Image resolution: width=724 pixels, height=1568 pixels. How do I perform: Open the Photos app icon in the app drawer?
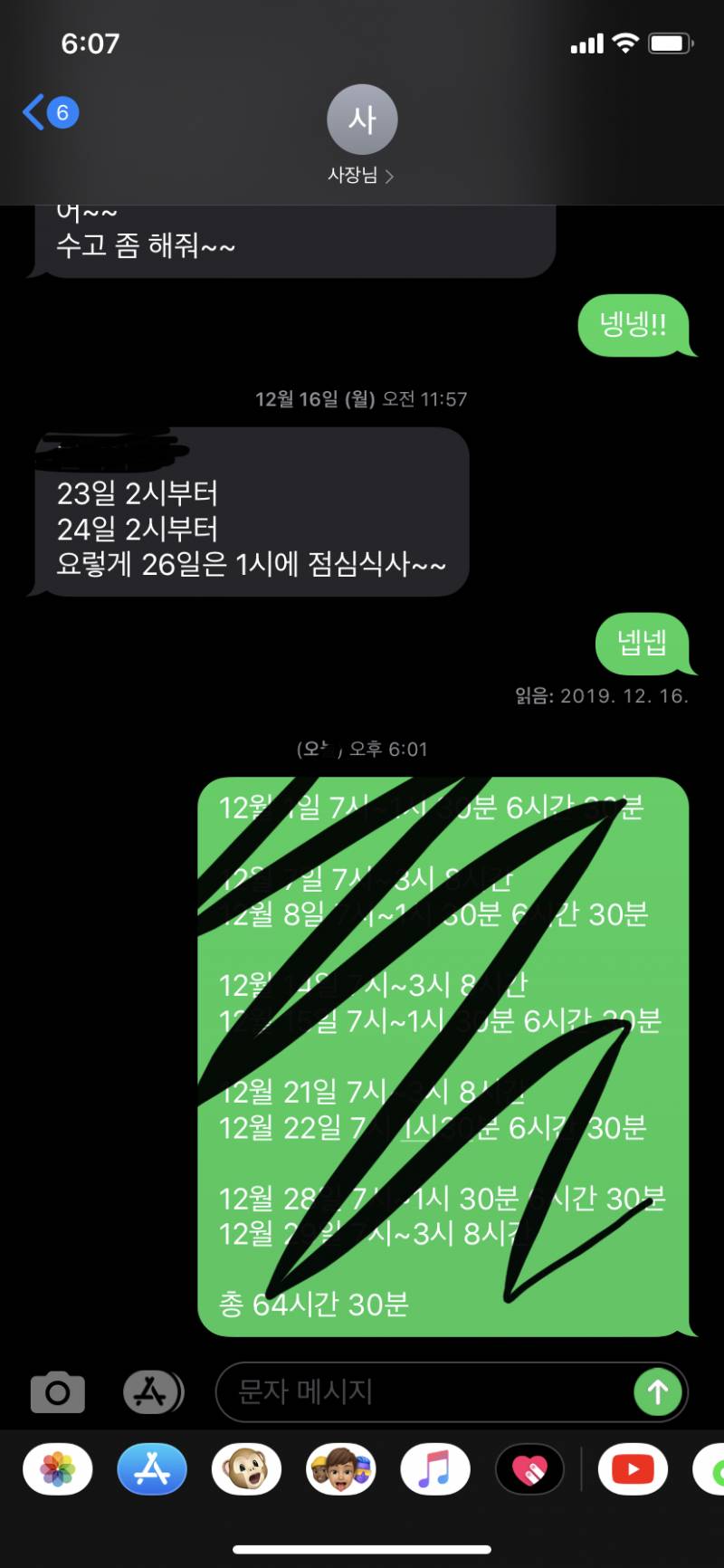coord(56,1469)
